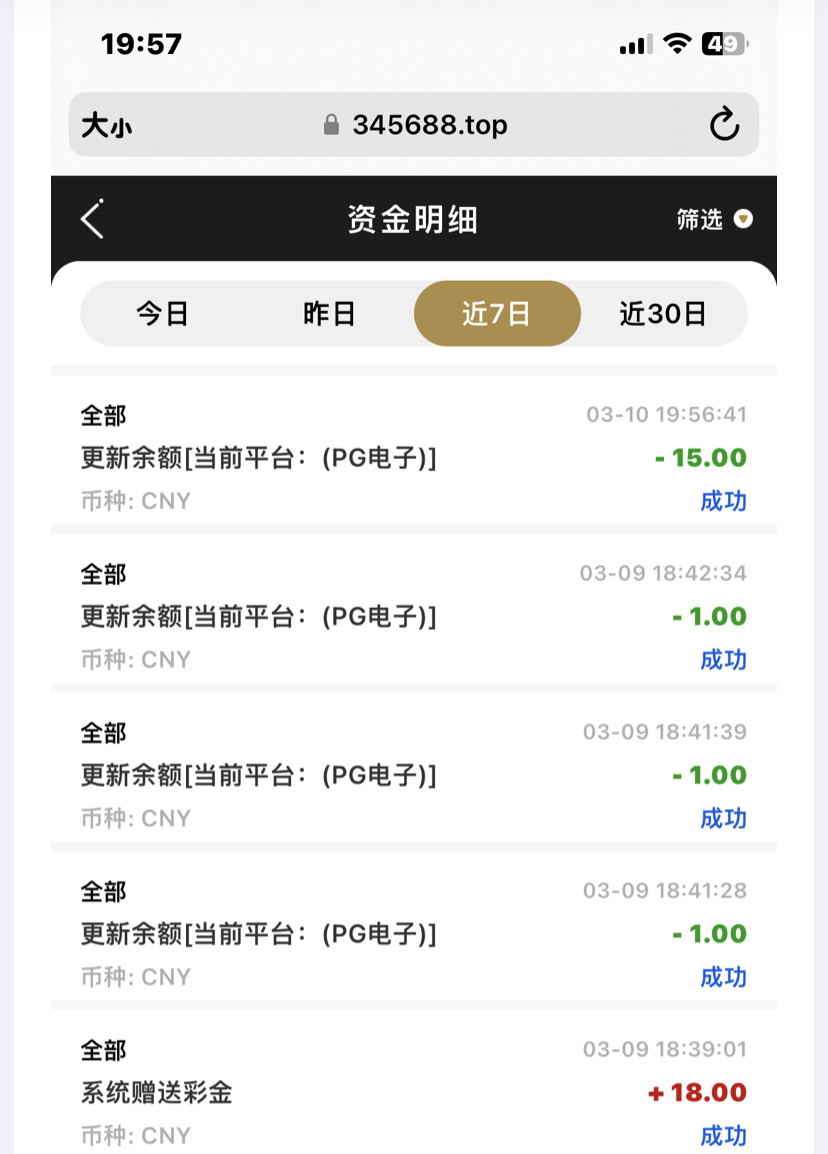Switch to the 昨日 tab

pyautogui.click(x=330, y=314)
